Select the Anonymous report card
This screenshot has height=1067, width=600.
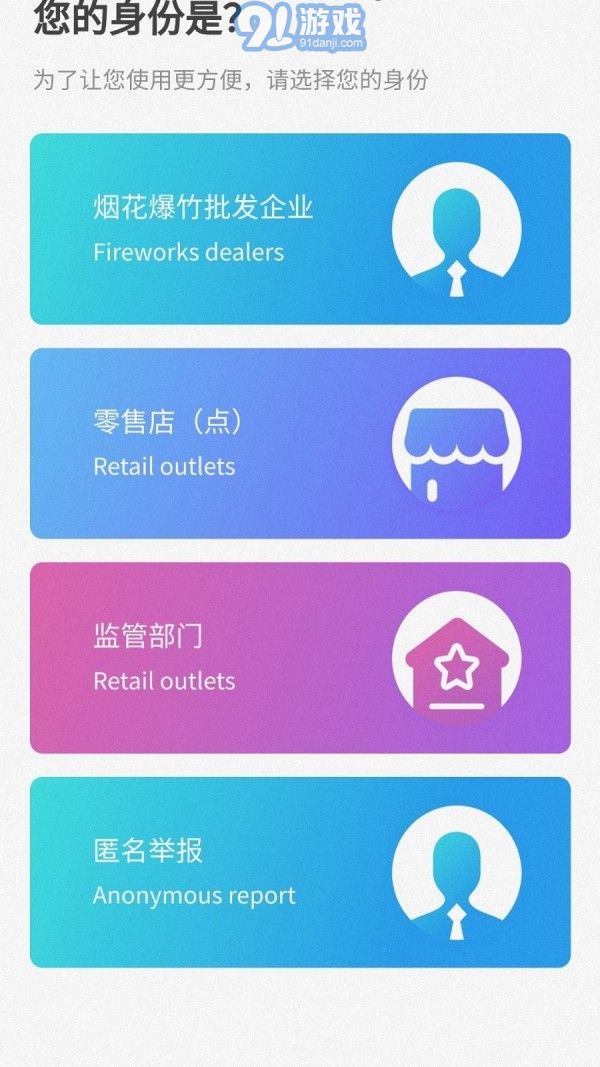(x=300, y=872)
